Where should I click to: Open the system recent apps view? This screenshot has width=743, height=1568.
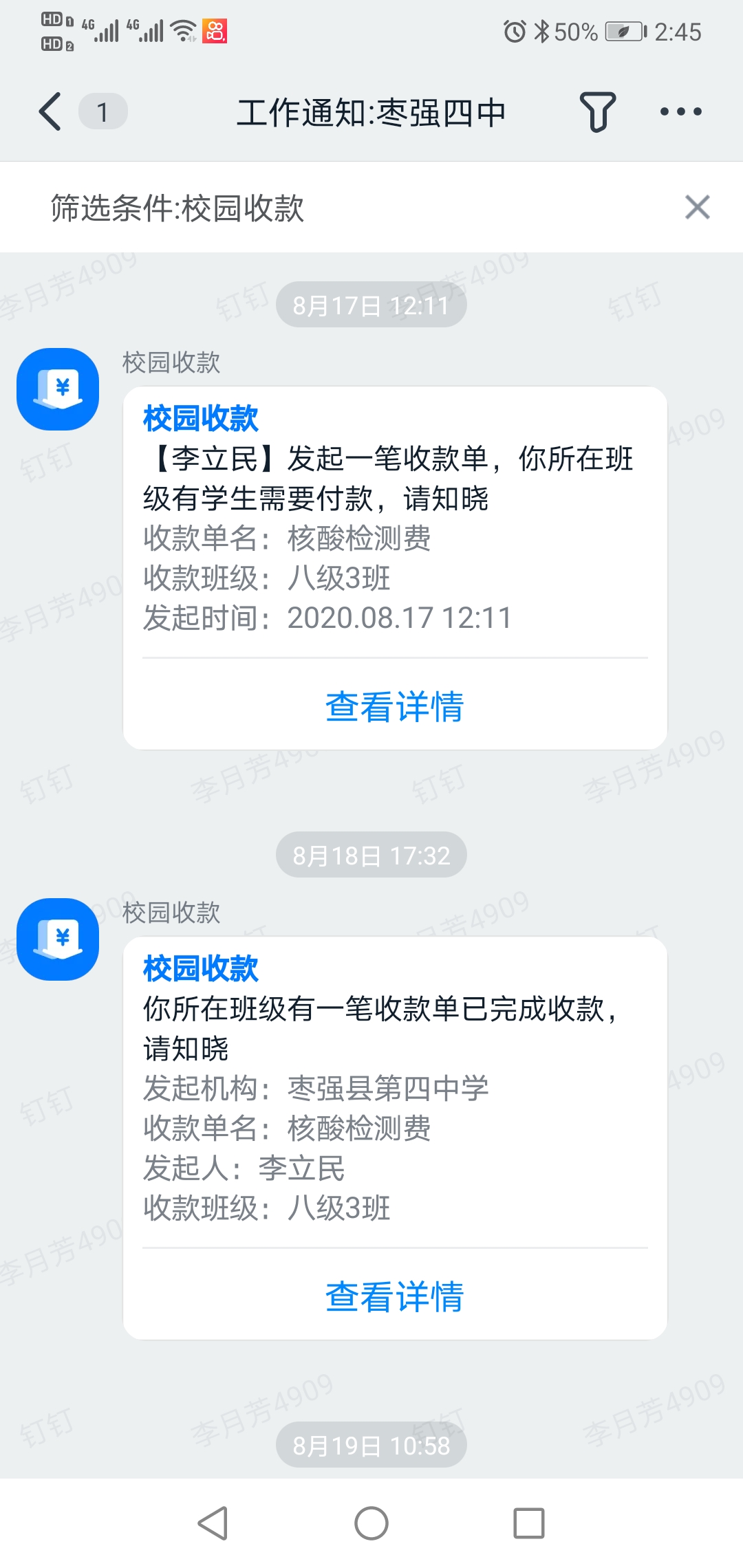coord(529,1523)
